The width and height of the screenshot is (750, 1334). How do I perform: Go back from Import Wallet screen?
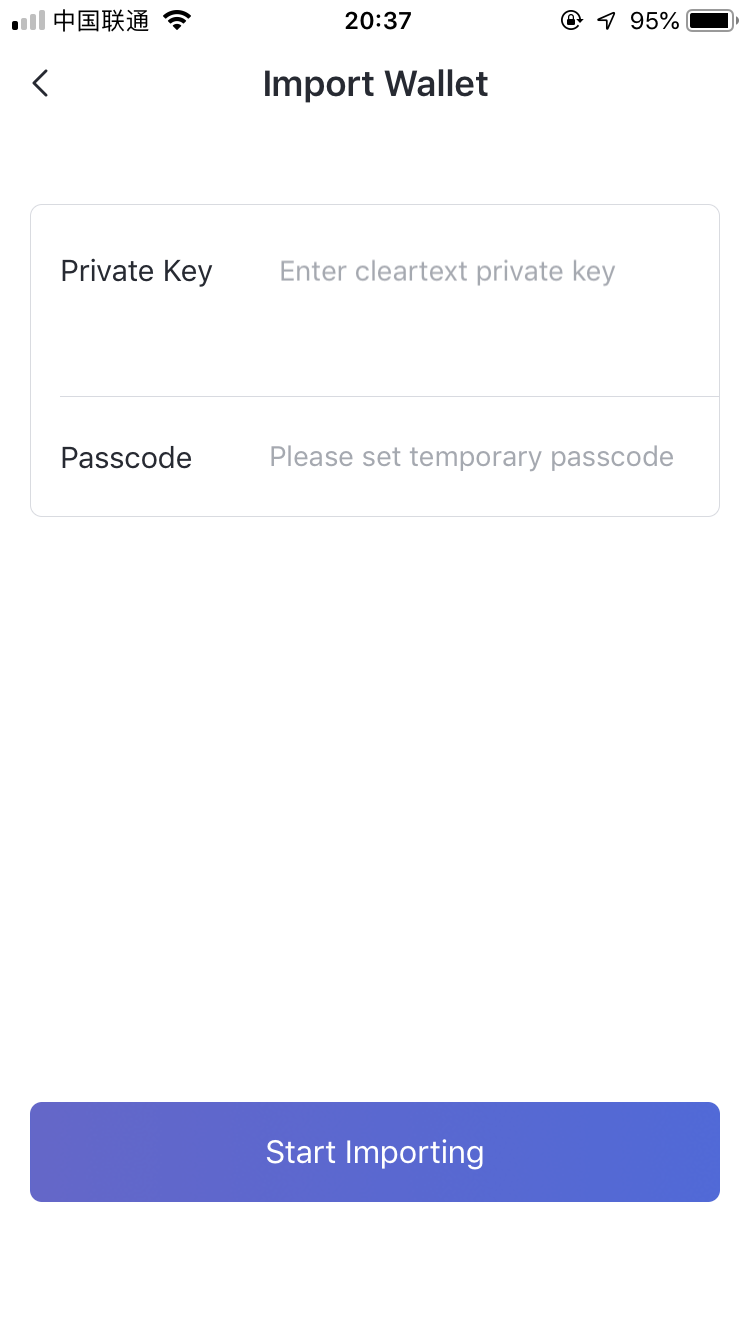tap(40, 83)
